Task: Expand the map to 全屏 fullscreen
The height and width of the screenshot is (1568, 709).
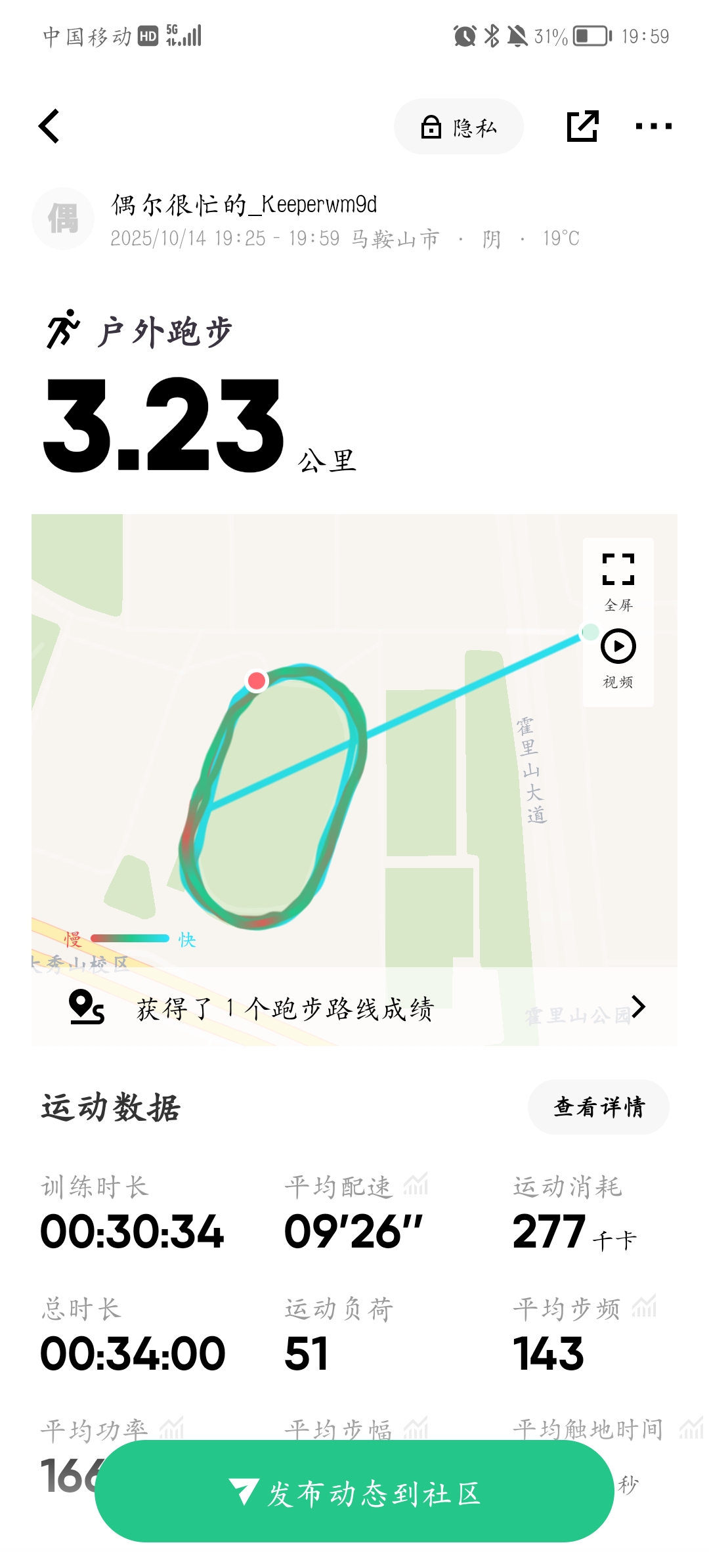Action: pos(618,580)
